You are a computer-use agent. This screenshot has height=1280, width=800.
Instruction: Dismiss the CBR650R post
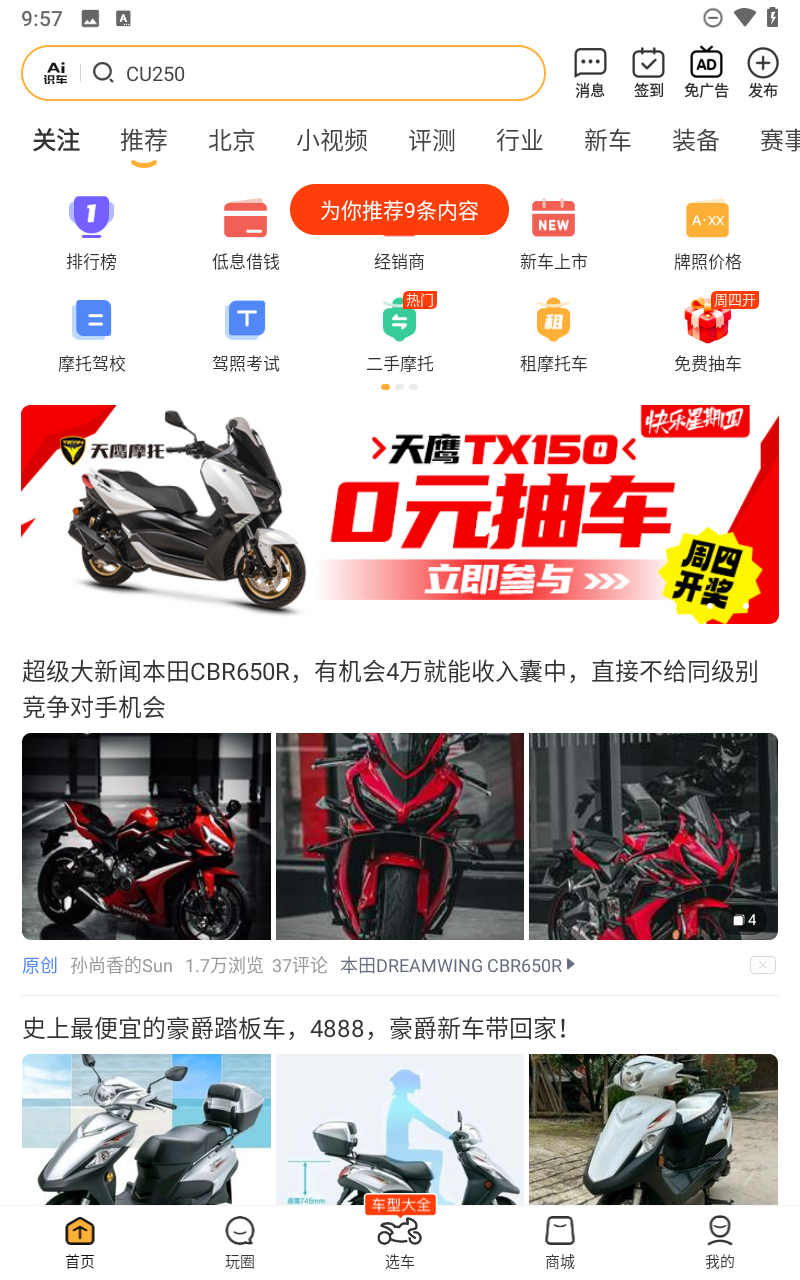pyautogui.click(x=763, y=965)
